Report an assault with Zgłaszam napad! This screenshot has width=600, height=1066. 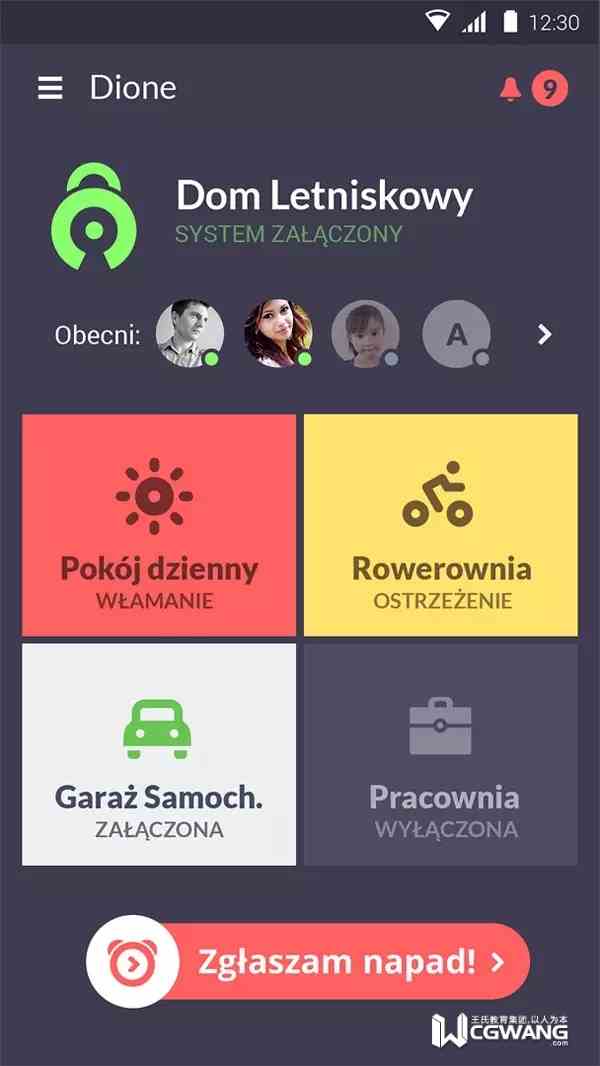pyautogui.click(x=340, y=961)
